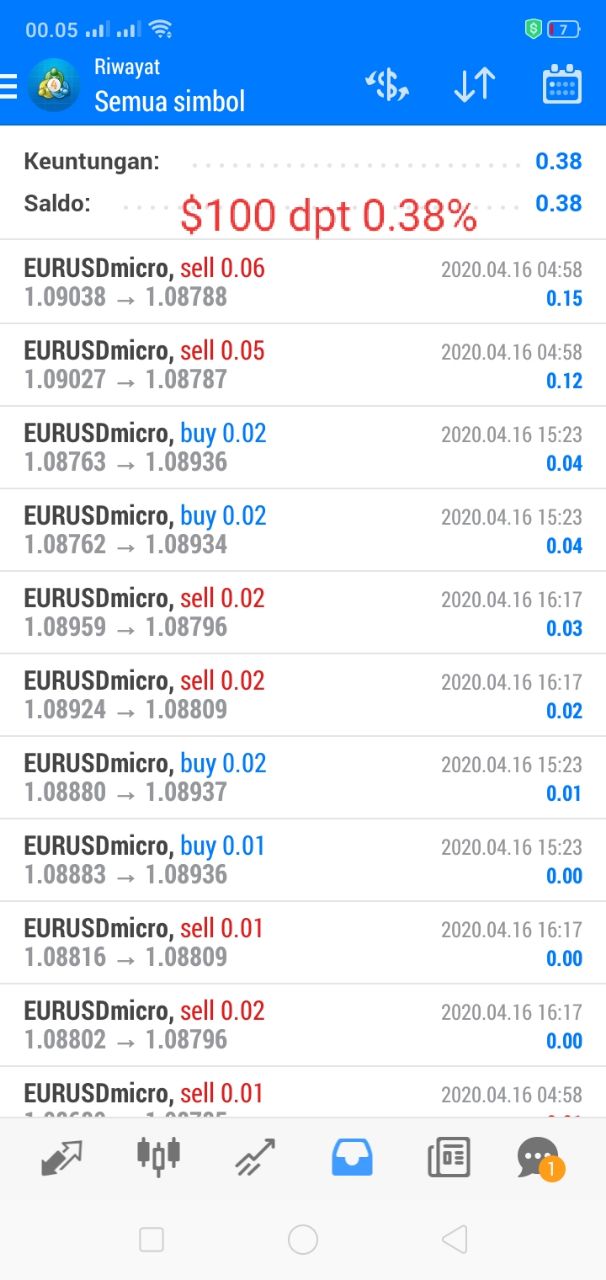This screenshot has width=606, height=1280.
Task: Tap the system back button
Action: tap(454, 1240)
